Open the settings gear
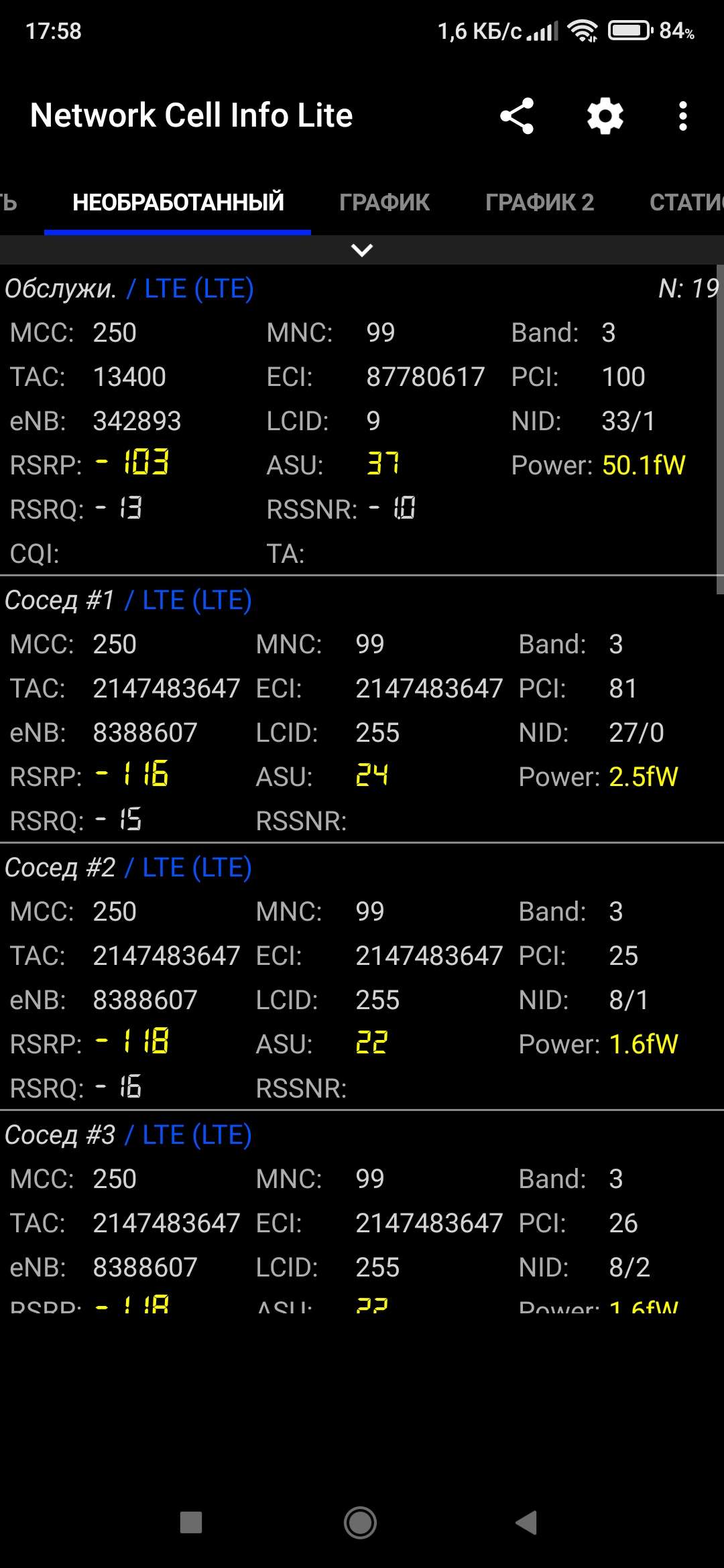The height and width of the screenshot is (1568, 724). pos(605,116)
